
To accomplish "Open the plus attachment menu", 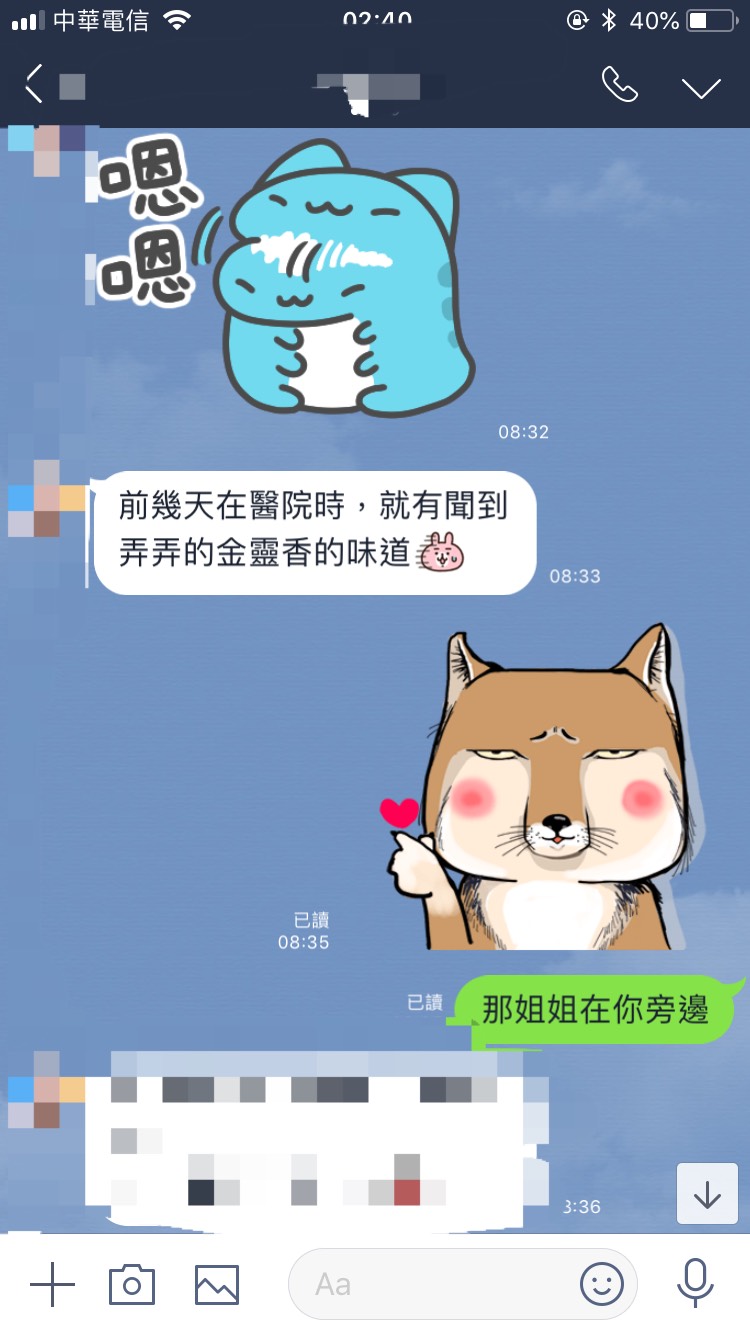I will (52, 1284).
